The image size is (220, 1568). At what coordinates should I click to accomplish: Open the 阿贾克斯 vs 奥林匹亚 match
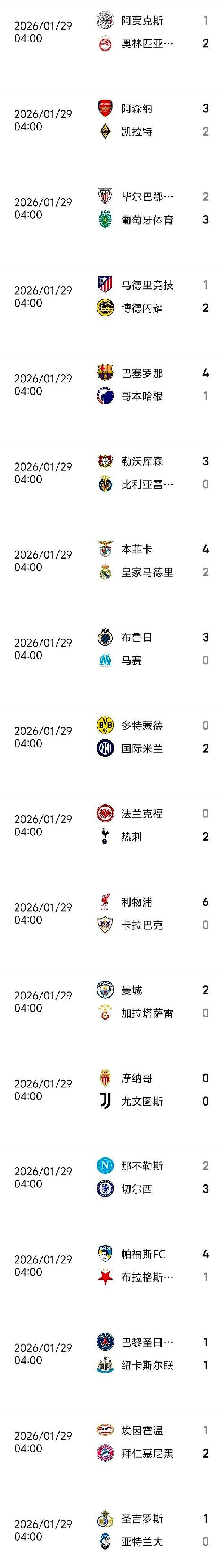(110, 32)
